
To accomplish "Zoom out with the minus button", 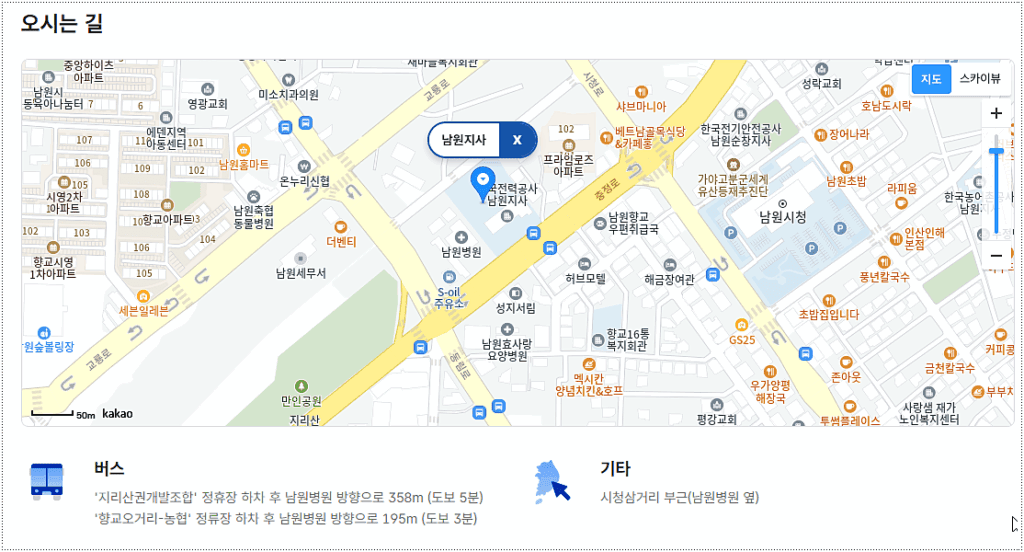I will (995, 256).
